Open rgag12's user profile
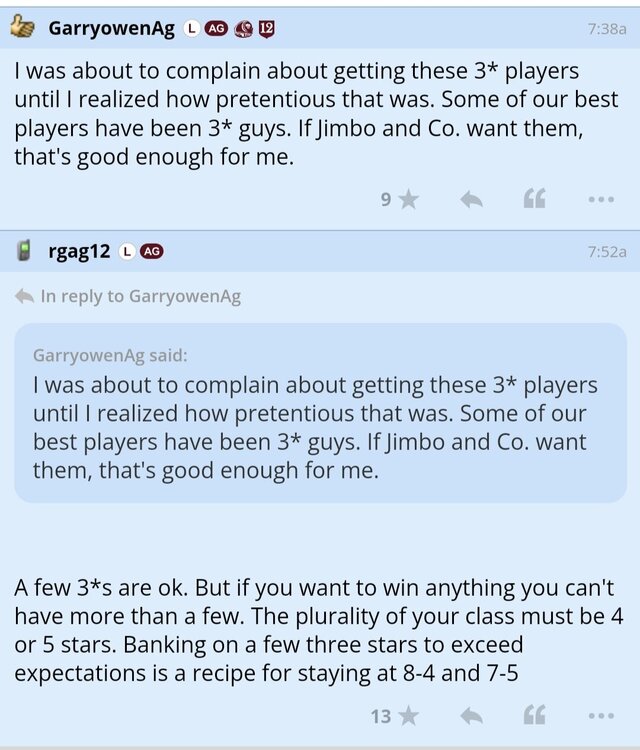The height and width of the screenshot is (750, 640). [x=79, y=252]
